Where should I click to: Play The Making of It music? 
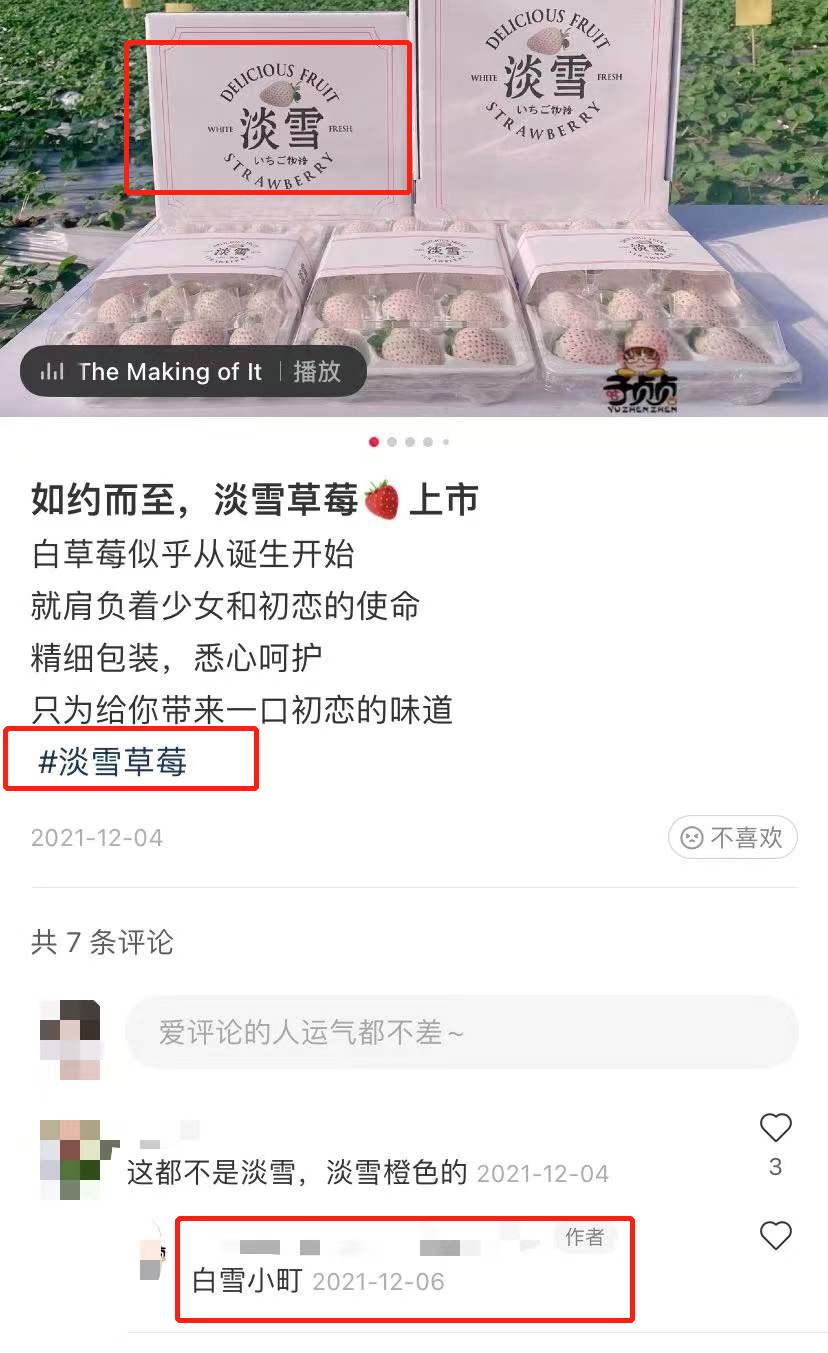pos(316,372)
